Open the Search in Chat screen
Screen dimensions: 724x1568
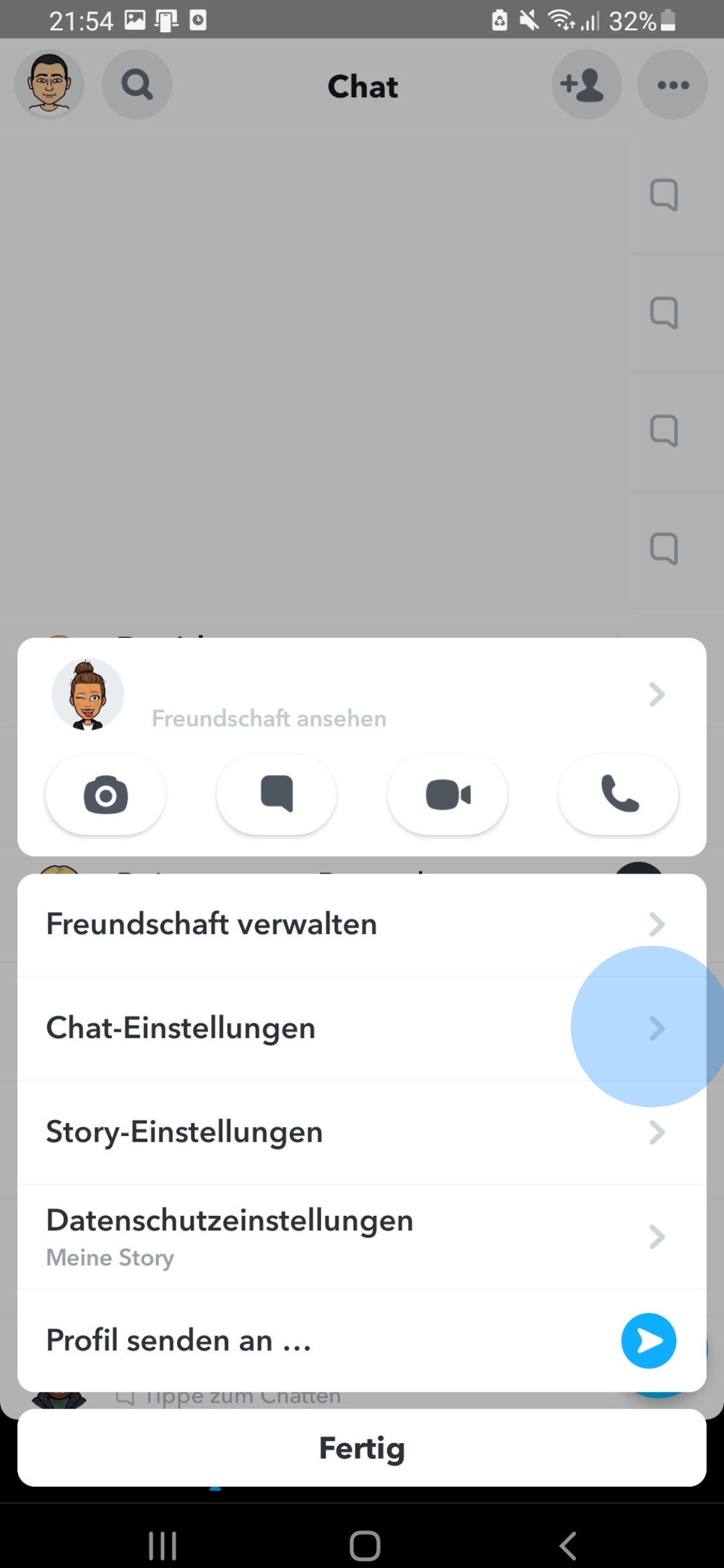136,84
